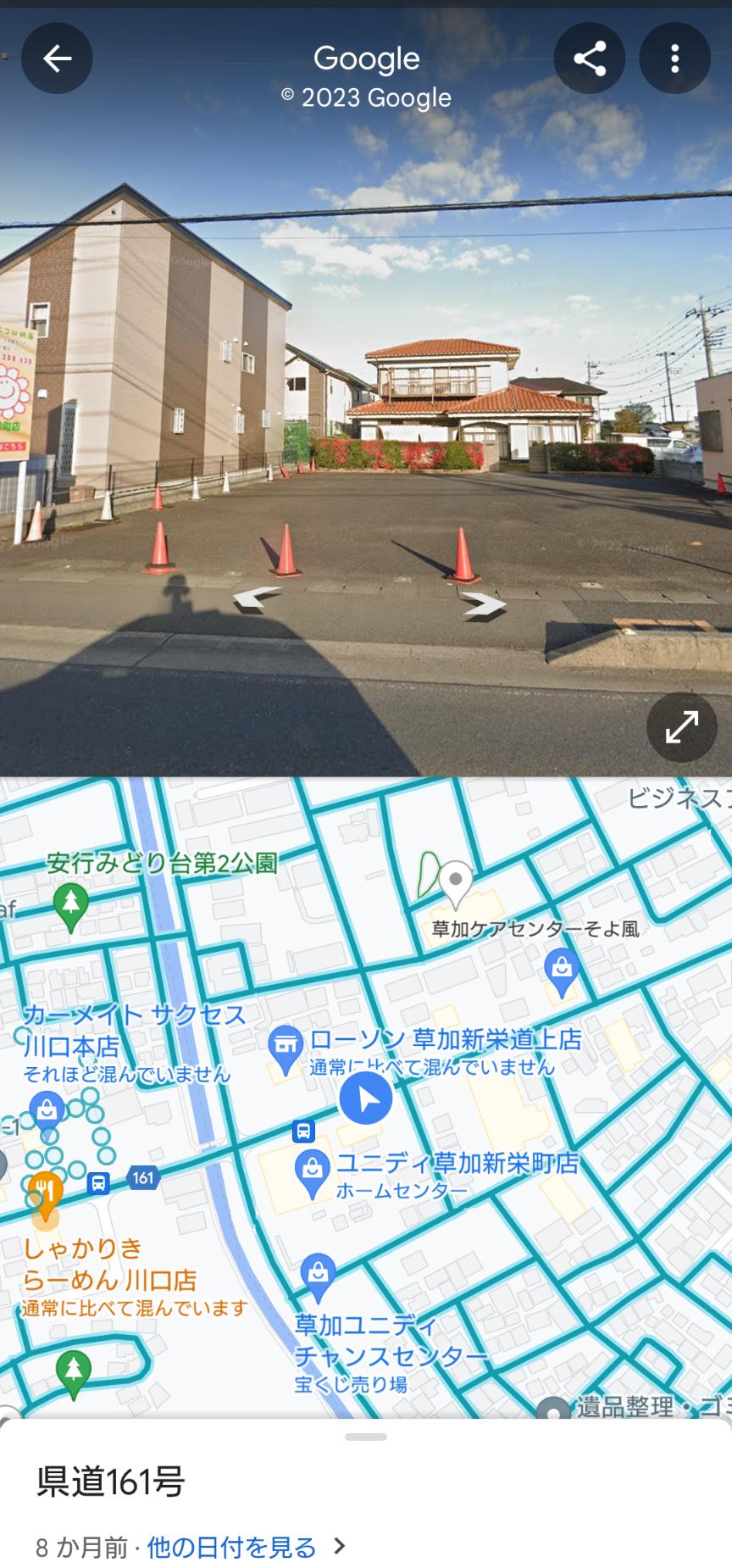Expand Street View to full screen
Screen dimensions: 732x1568
click(682, 727)
